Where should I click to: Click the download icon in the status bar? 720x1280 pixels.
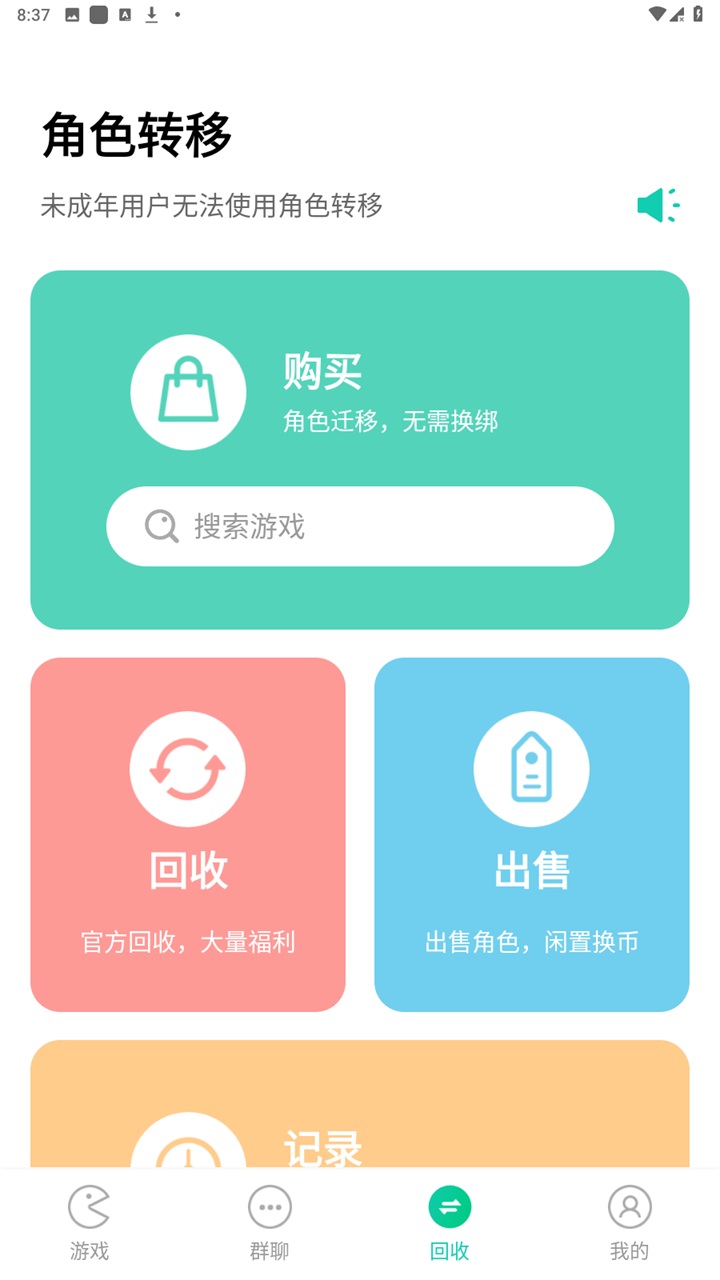(152, 14)
